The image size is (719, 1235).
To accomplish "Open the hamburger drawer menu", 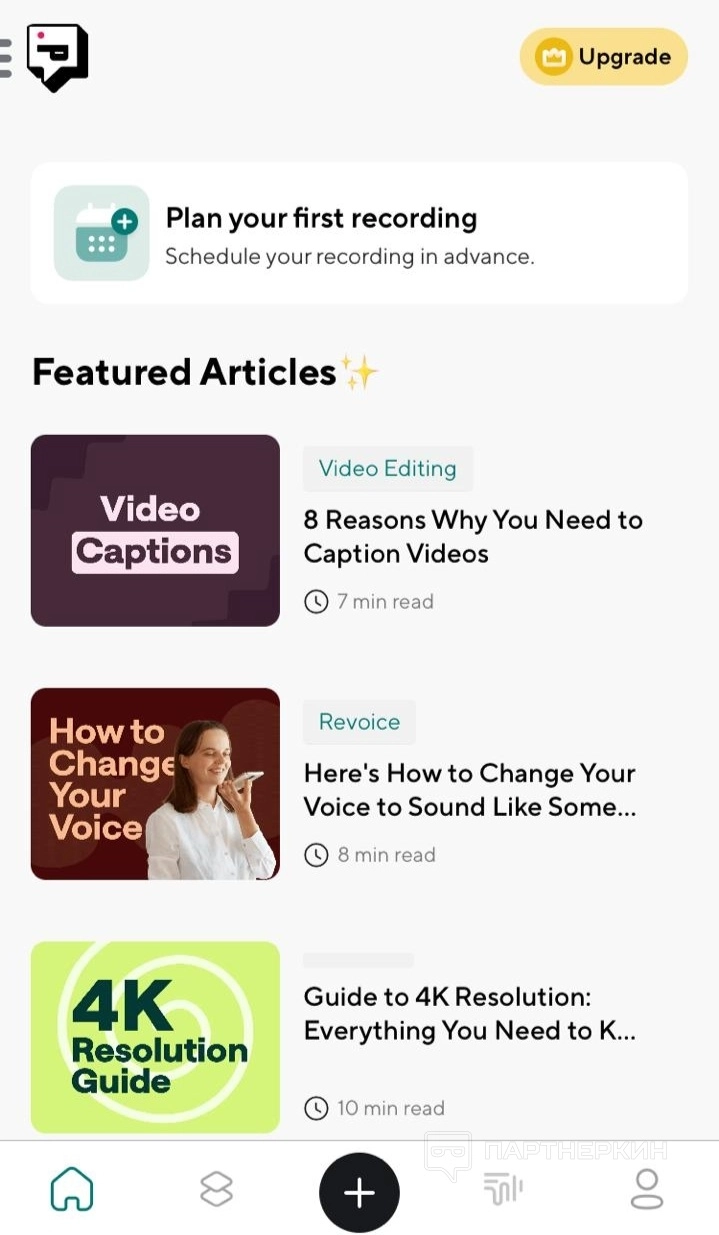I will coord(6,58).
